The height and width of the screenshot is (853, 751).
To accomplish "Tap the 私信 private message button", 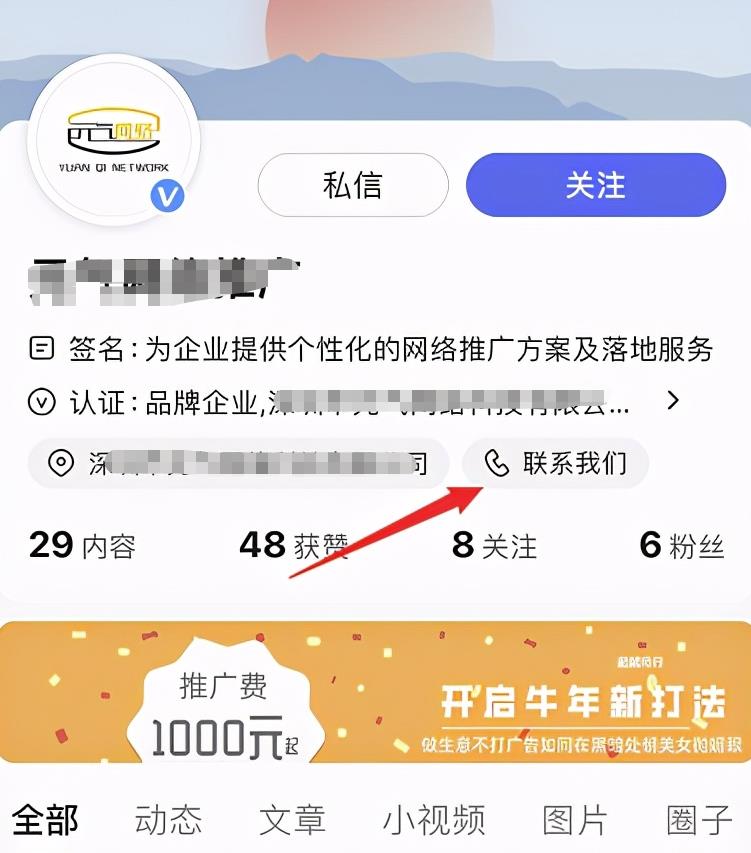I will 352,185.
